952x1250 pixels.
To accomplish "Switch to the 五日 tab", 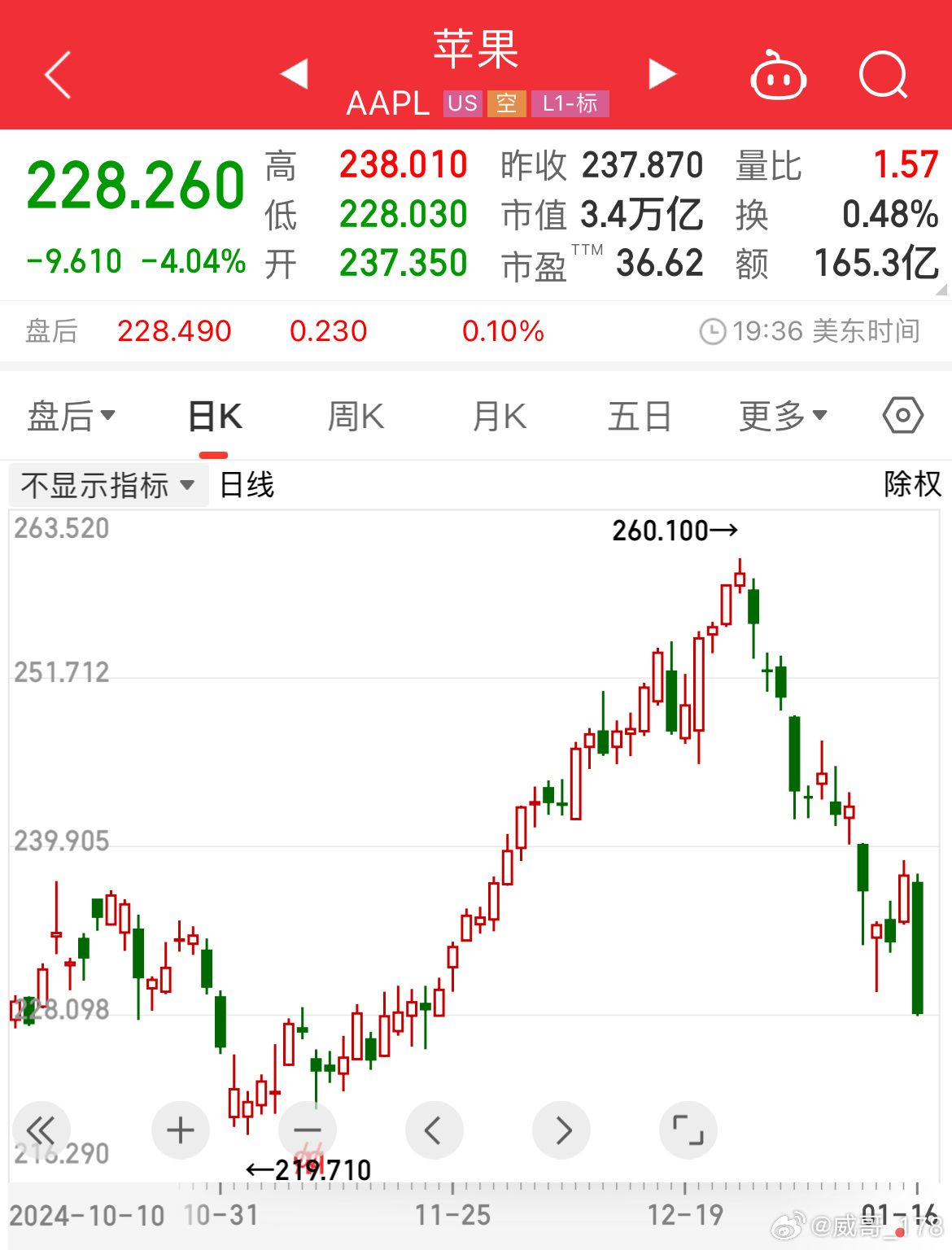I will click(x=640, y=416).
